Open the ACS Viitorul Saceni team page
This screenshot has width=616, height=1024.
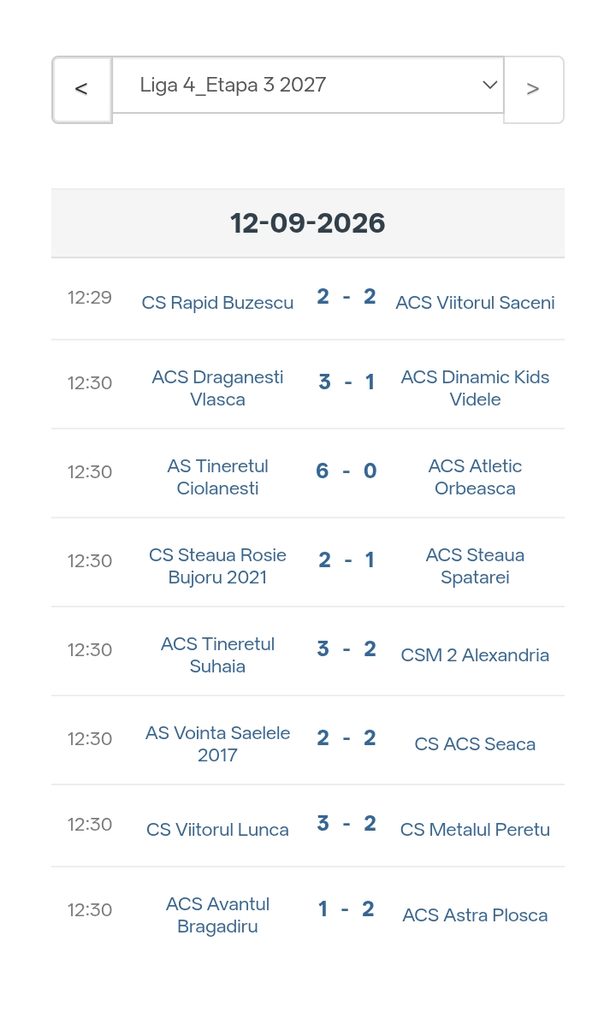coord(475,303)
